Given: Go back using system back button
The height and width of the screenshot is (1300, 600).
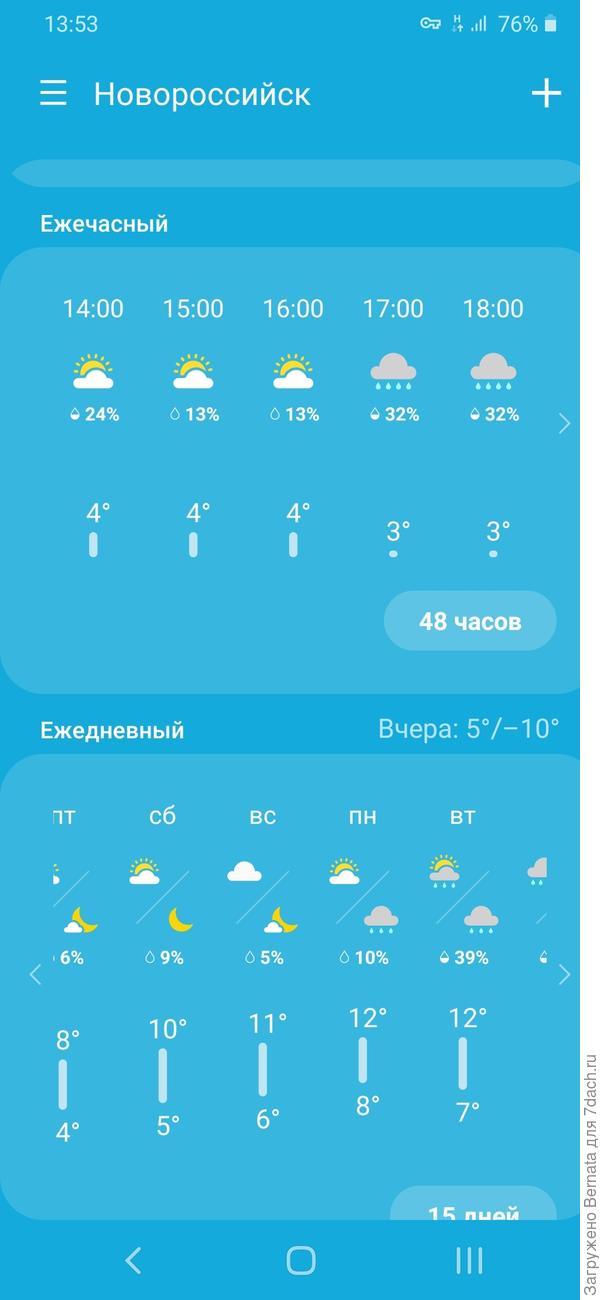Looking at the screenshot, I should coord(133,1261).
